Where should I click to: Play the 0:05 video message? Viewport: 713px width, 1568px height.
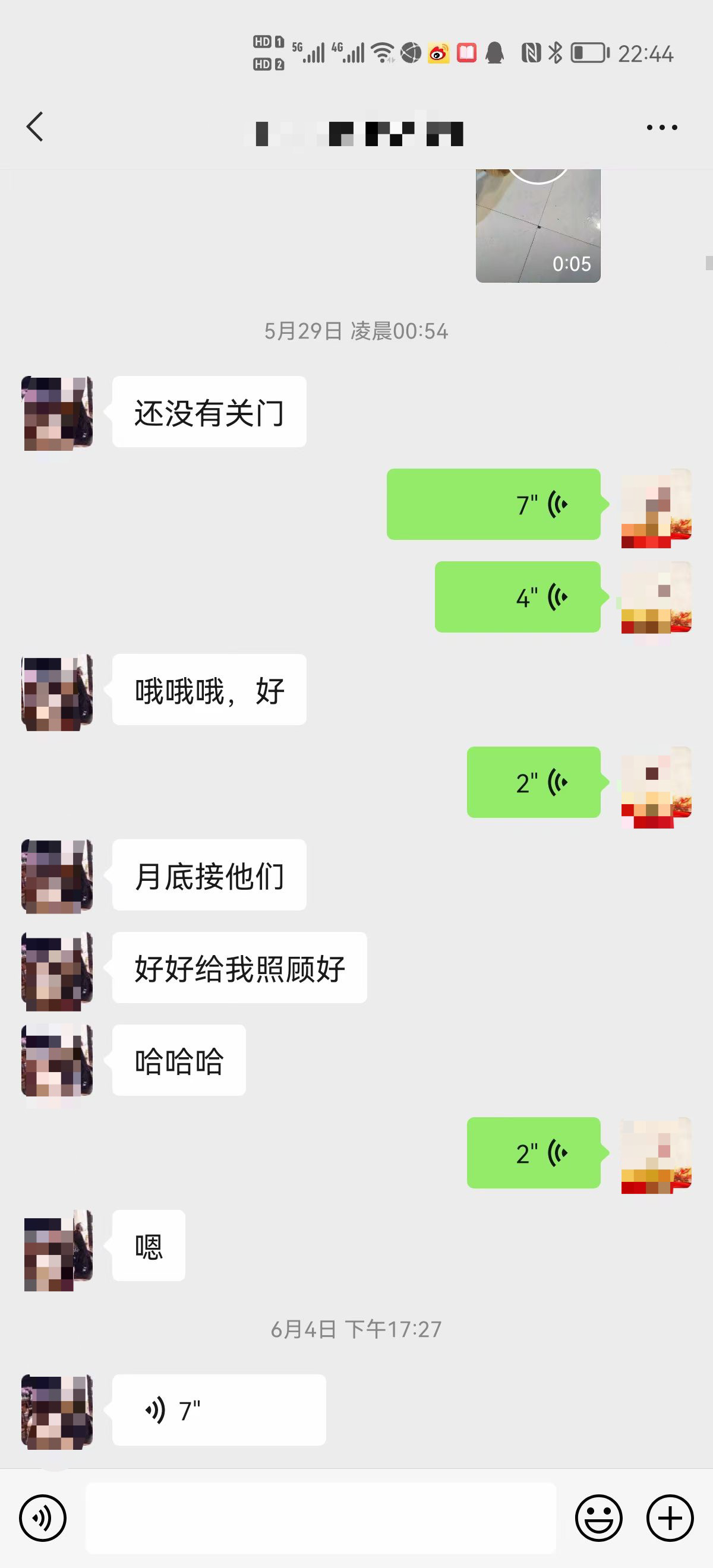point(538,225)
